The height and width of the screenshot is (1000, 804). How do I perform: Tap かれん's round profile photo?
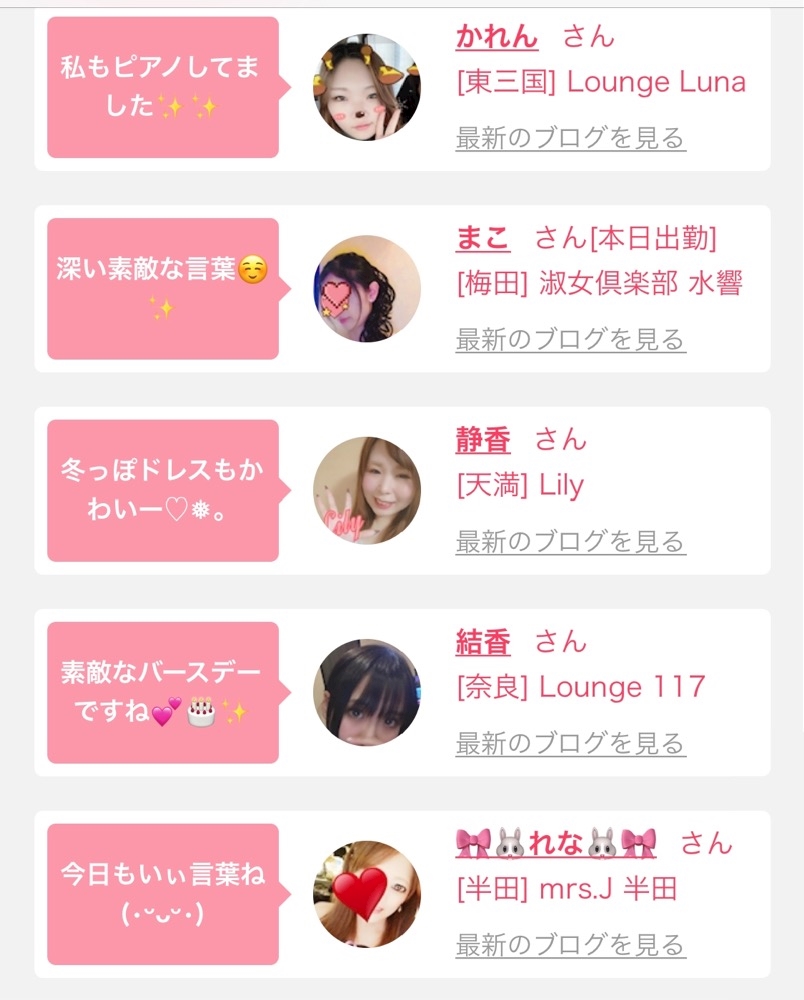coord(367,88)
